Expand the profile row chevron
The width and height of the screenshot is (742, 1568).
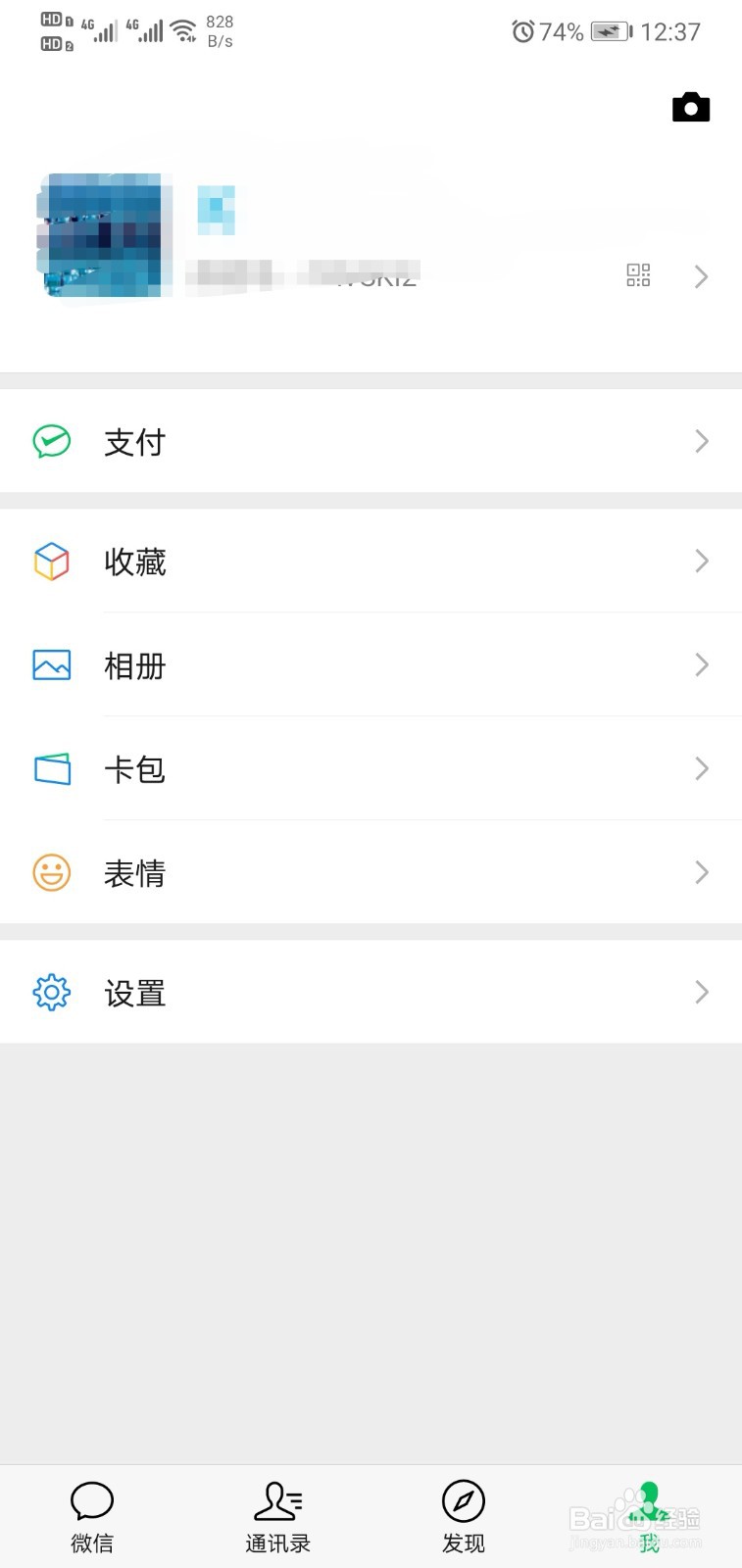pyautogui.click(x=701, y=276)
